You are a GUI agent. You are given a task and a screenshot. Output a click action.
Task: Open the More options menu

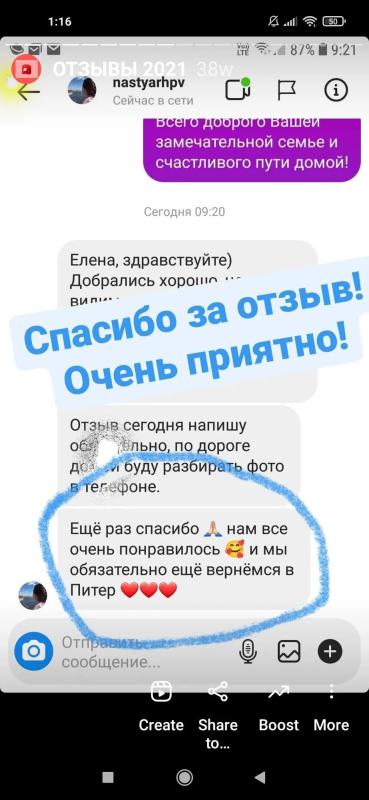click(x=331, y=708)
